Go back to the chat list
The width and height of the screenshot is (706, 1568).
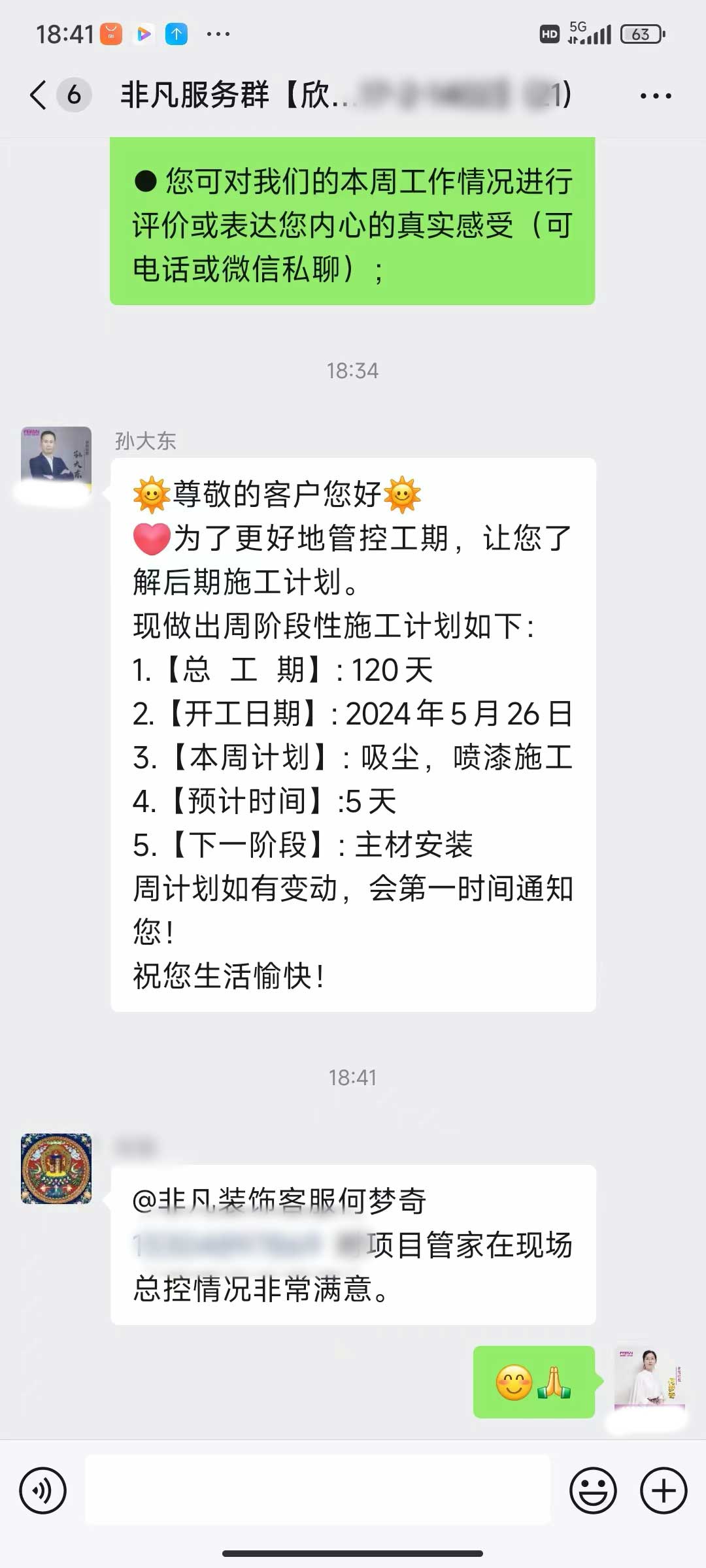click(x=39, y=95)
